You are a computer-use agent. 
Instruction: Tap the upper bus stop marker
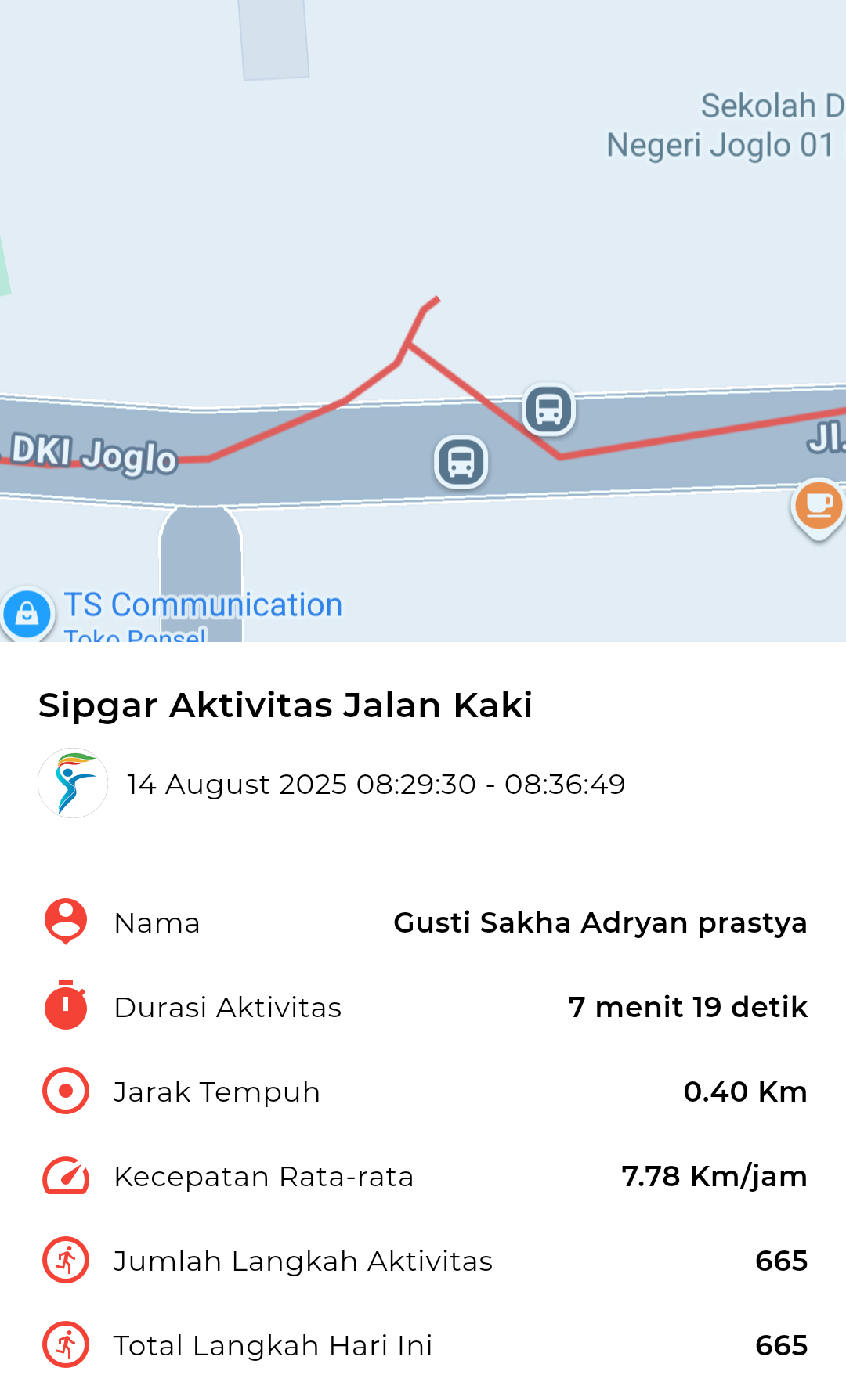pos(549,409)
